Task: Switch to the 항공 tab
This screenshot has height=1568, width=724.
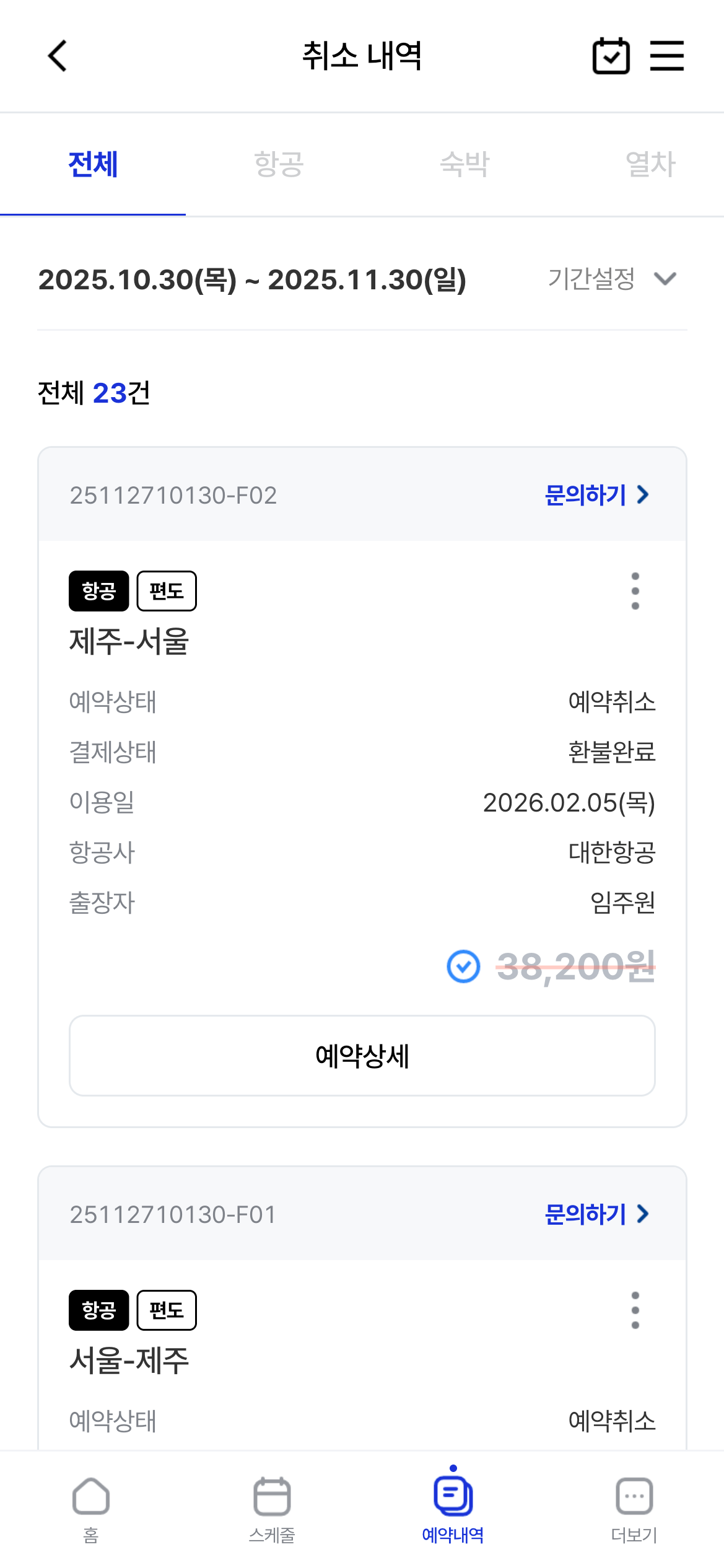Action: (x=278, y=164)
